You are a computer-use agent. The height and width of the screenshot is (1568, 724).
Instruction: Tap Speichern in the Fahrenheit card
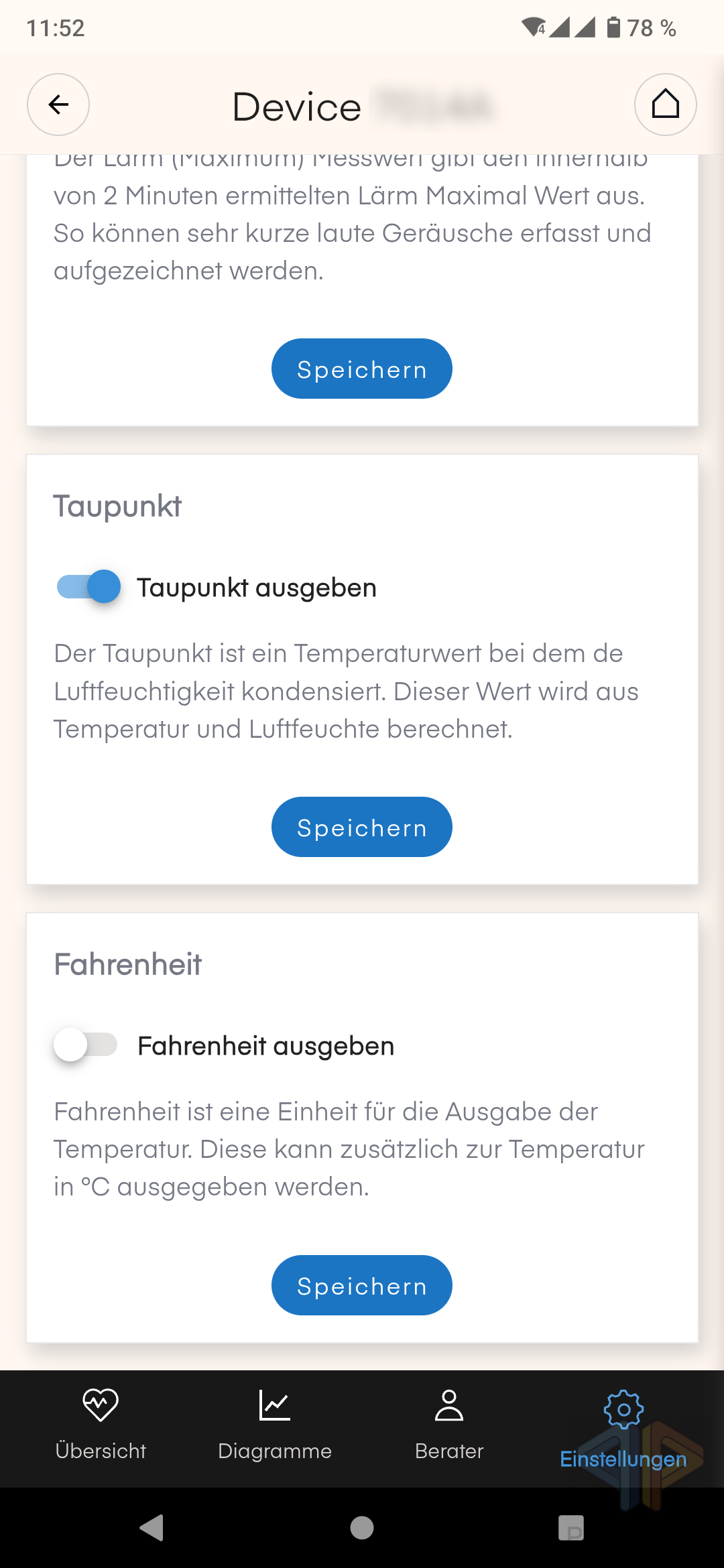pyautogui.click(x=362, y=1285)
